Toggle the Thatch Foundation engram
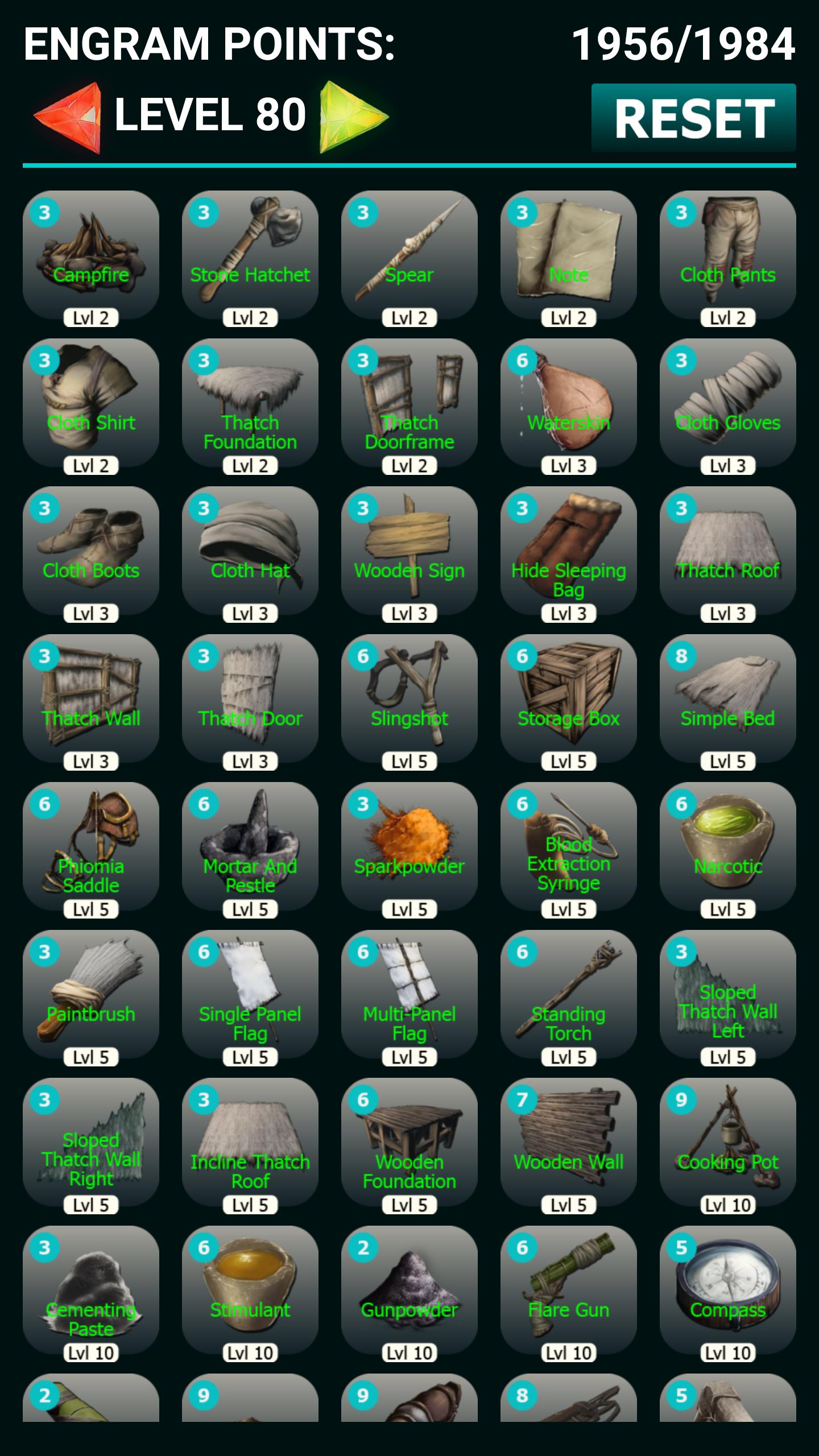819x1456 pixels. [x=250, y=407]
